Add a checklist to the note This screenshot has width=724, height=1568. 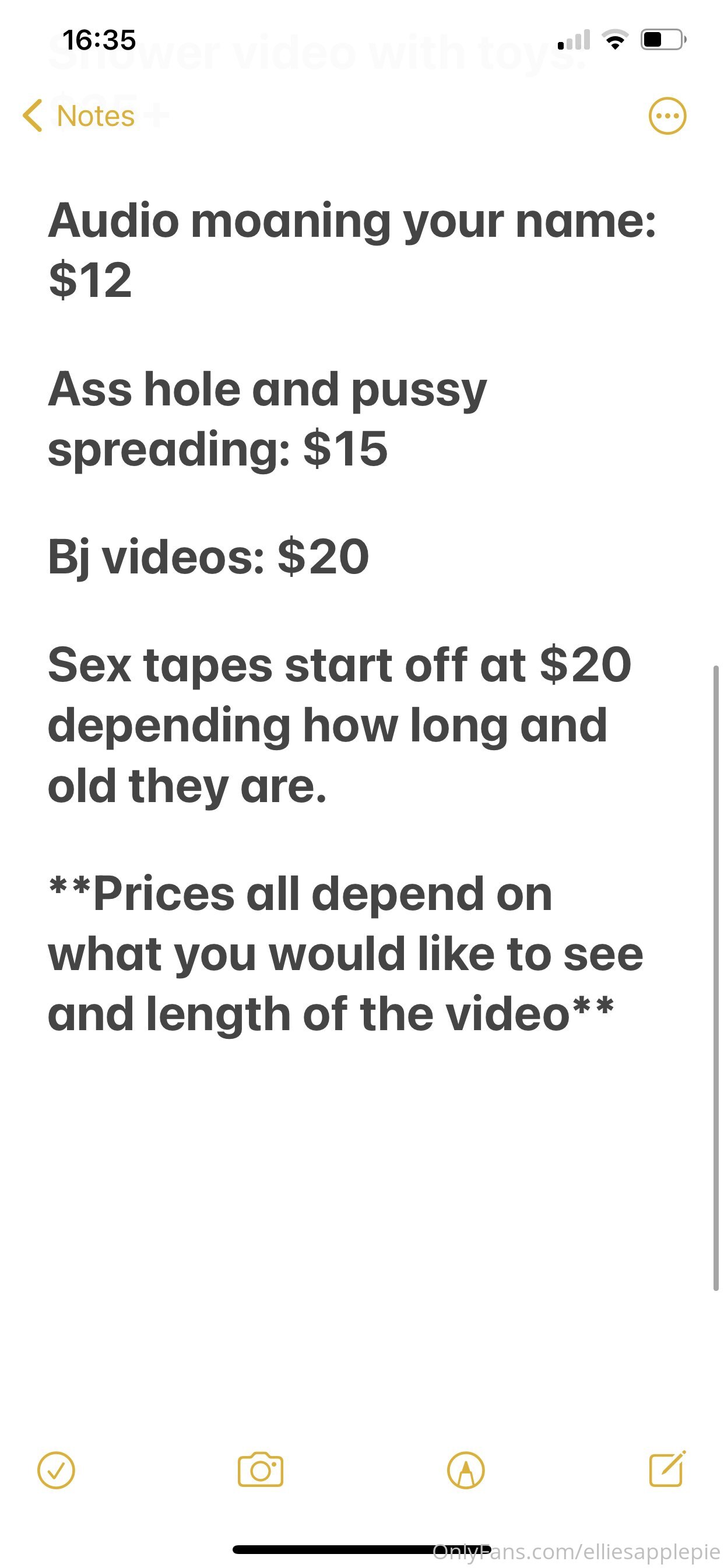click(56, 1471)
